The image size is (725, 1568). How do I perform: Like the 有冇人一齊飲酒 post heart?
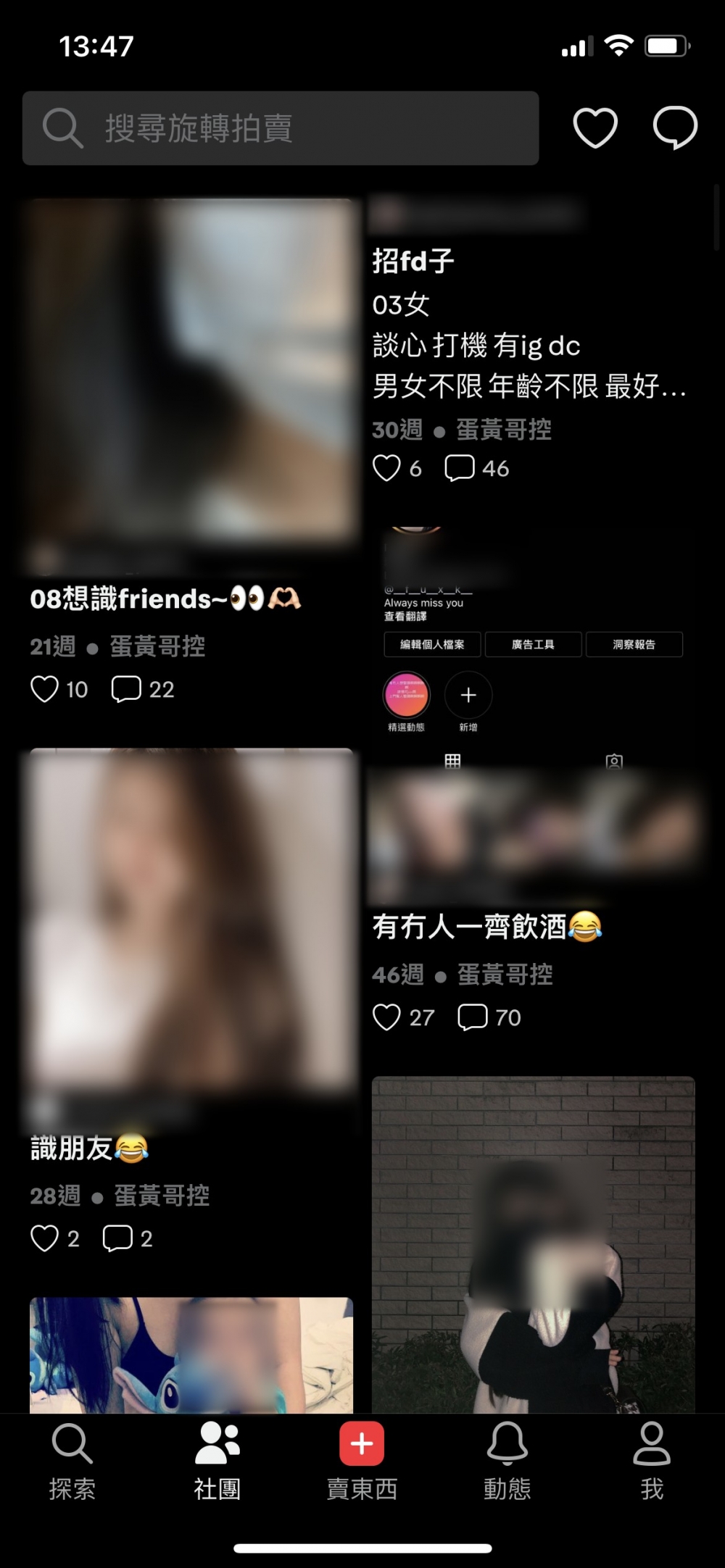tap(387, 1017)
